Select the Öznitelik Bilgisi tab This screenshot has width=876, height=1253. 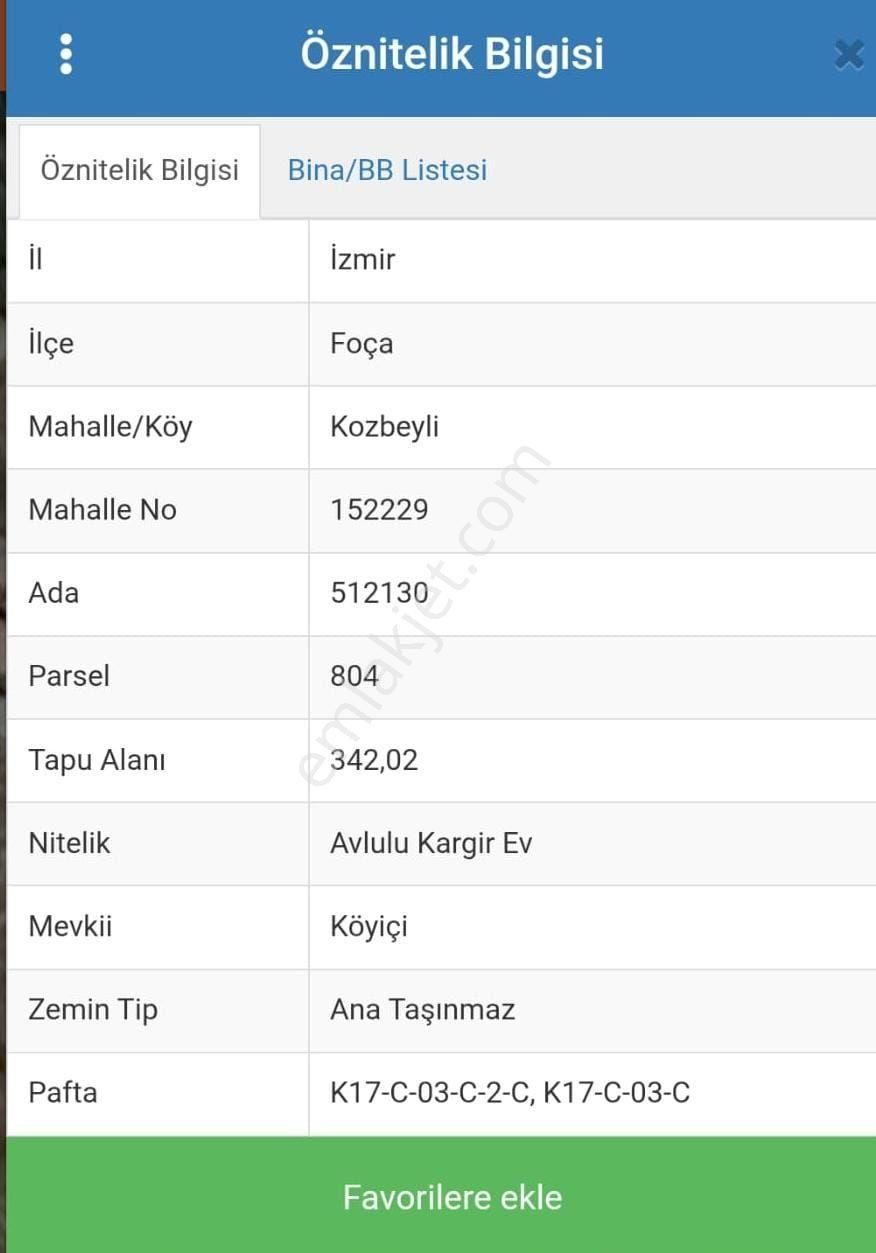coord(139,170)
